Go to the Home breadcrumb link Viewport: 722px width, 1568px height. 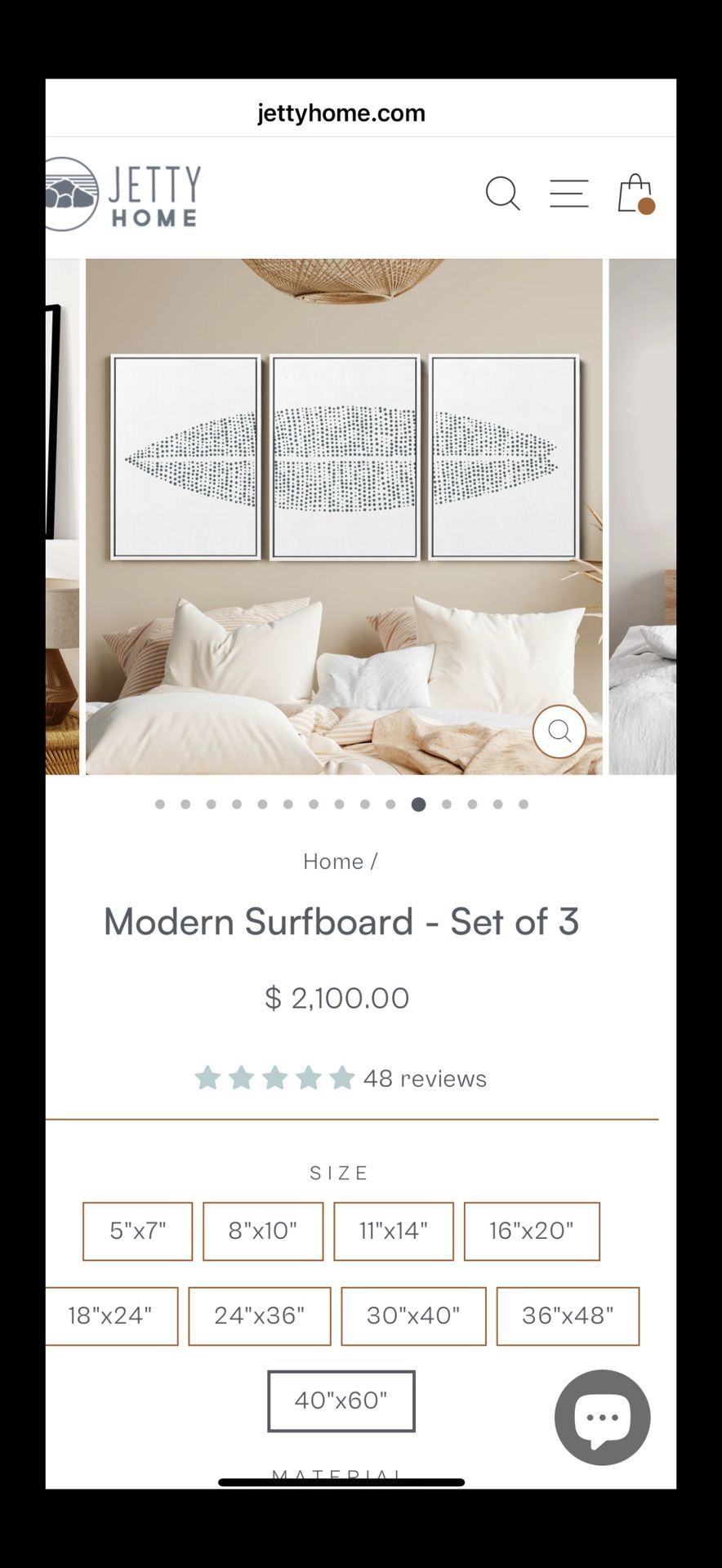click(x=333, y=861)
